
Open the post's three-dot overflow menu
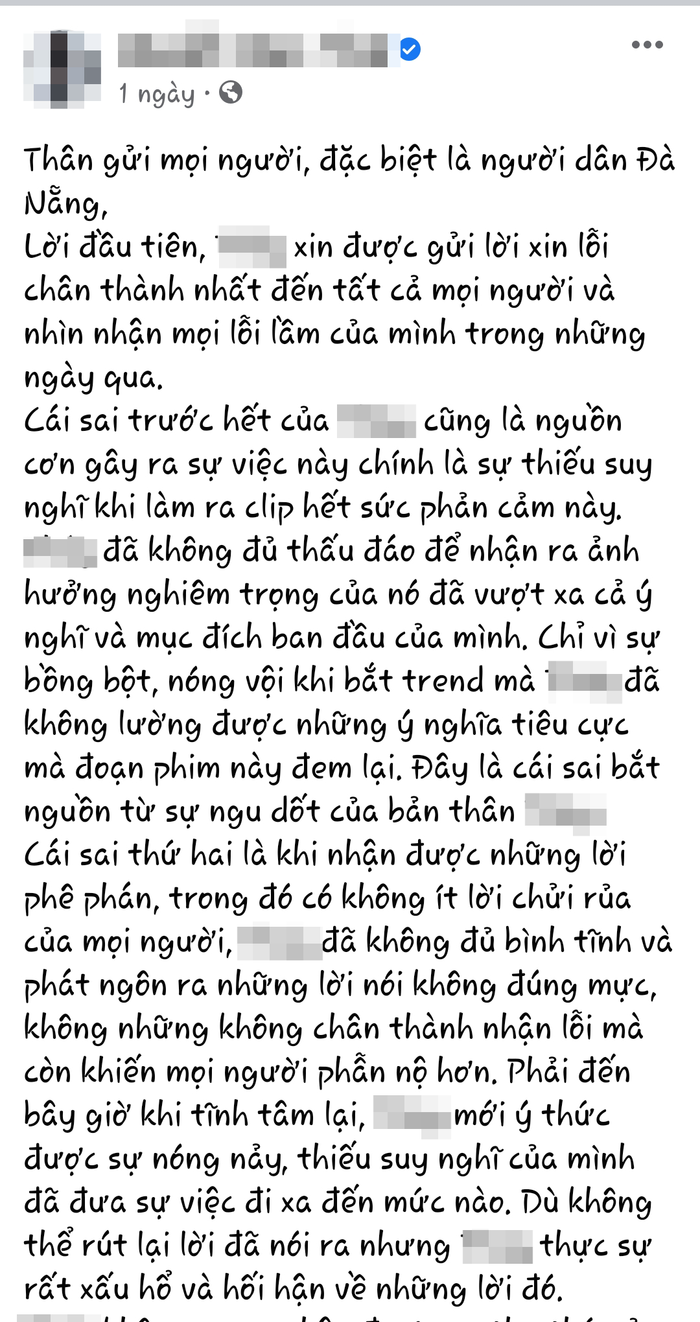coord(647,47)
